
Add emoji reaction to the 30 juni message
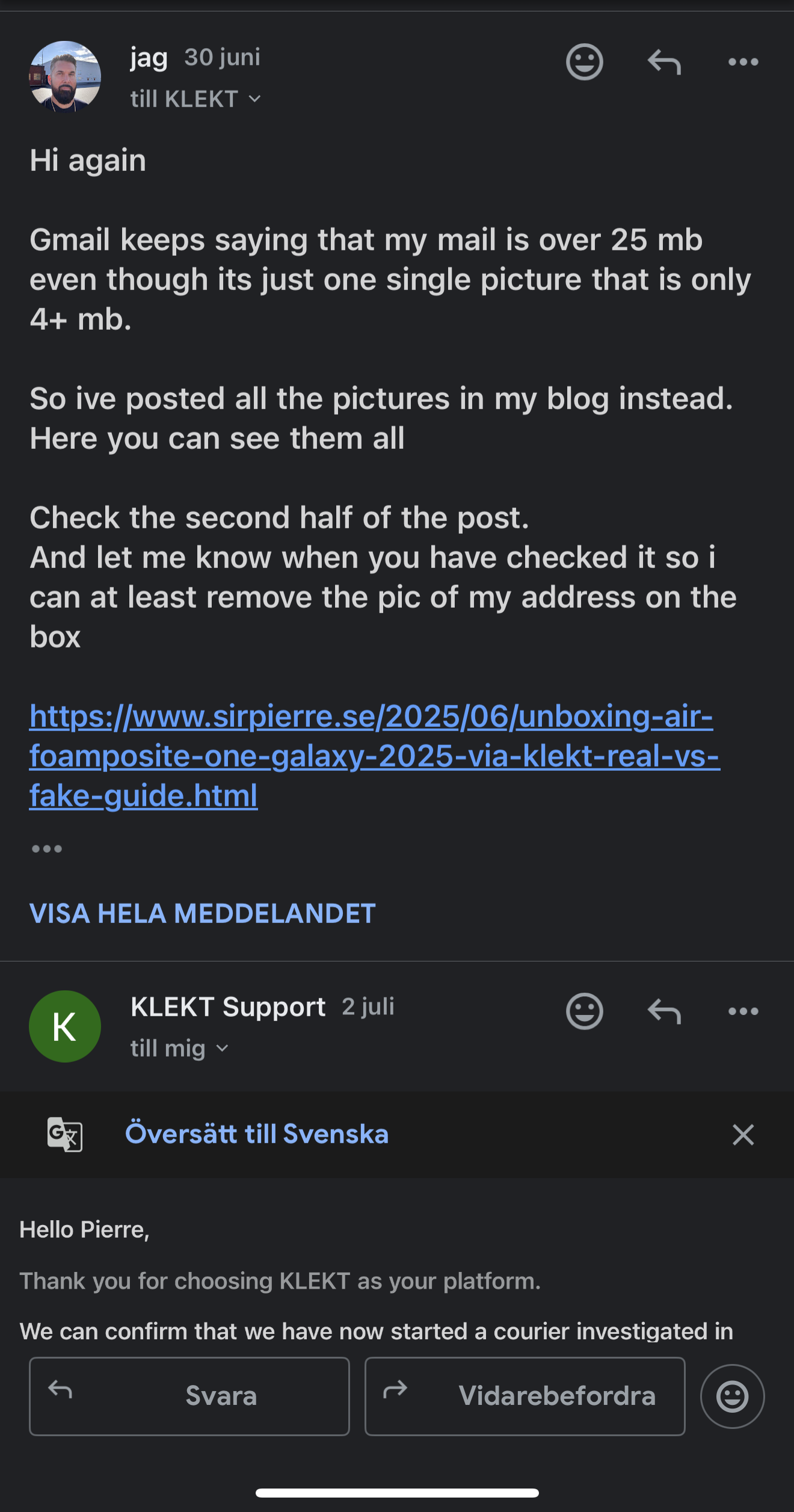pyautogui.click(x=584, y=62)
